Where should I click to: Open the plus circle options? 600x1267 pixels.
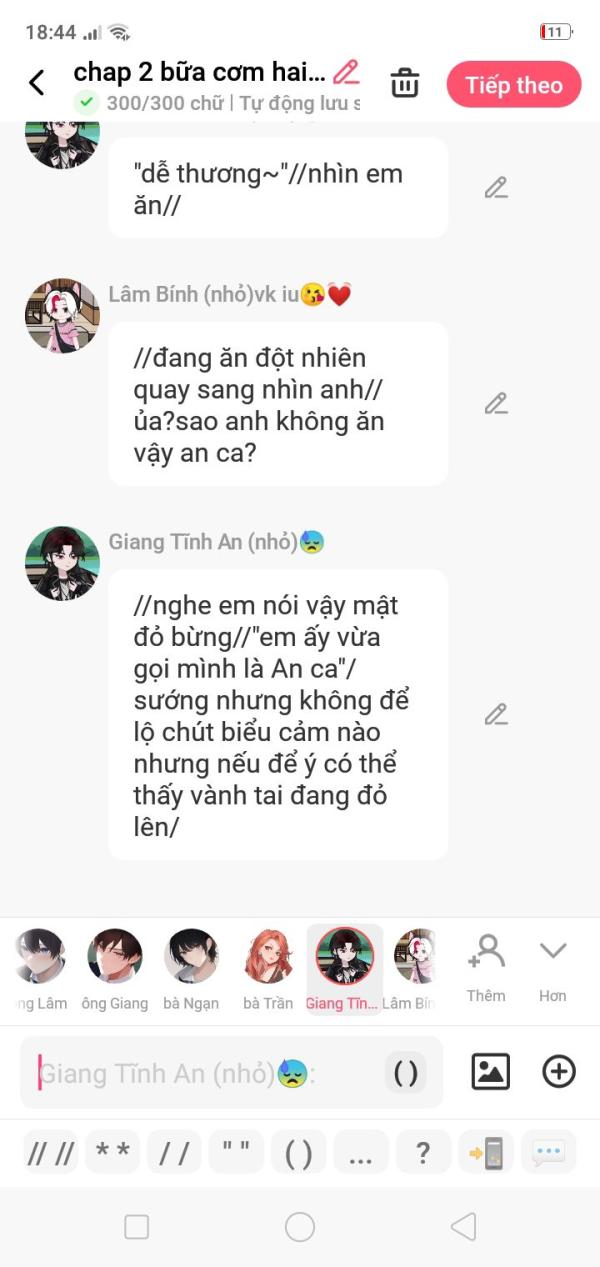559,1072
